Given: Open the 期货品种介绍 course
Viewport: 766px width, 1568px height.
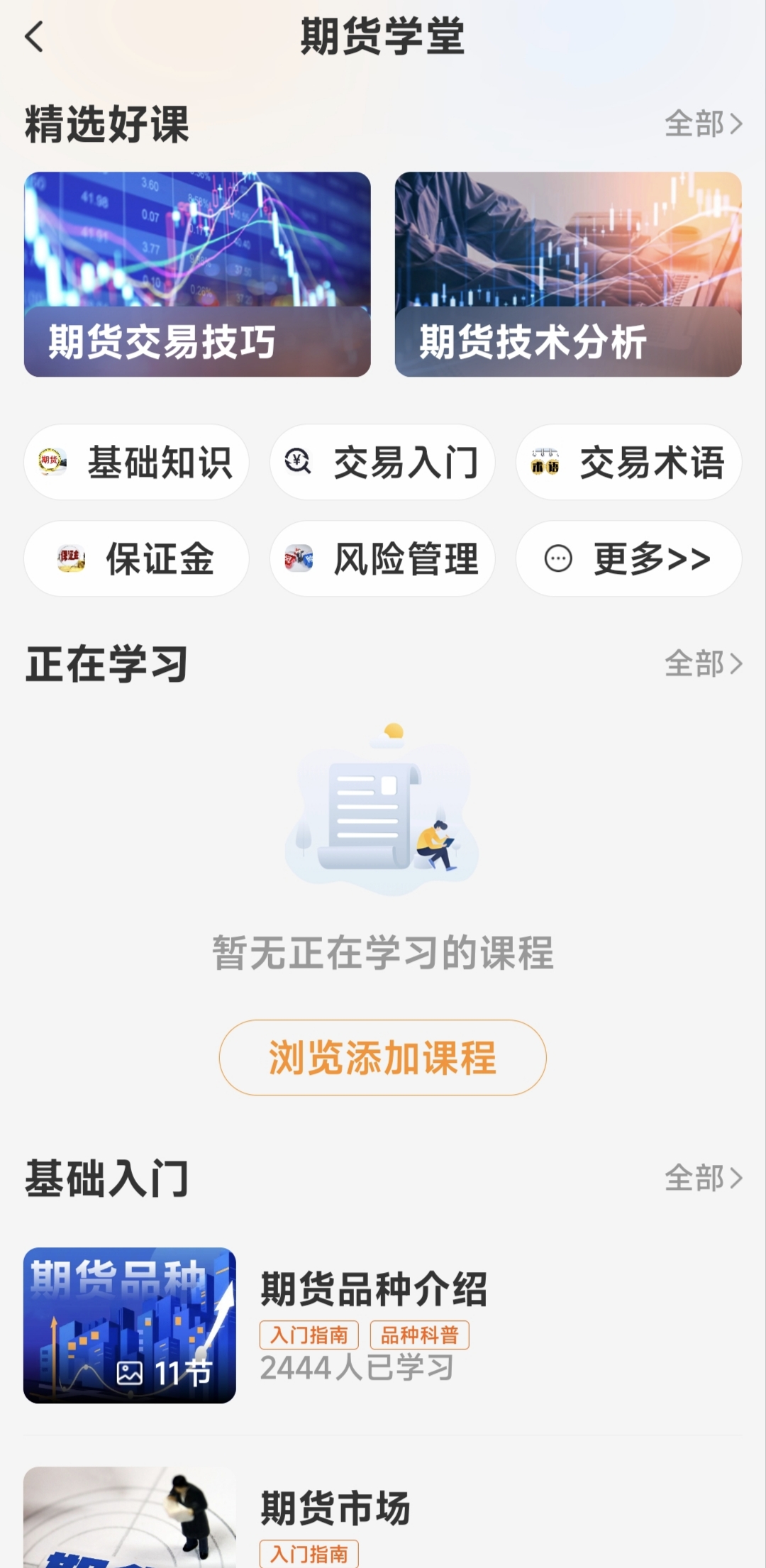Looking at the screenshot, I should [383, 1325].
